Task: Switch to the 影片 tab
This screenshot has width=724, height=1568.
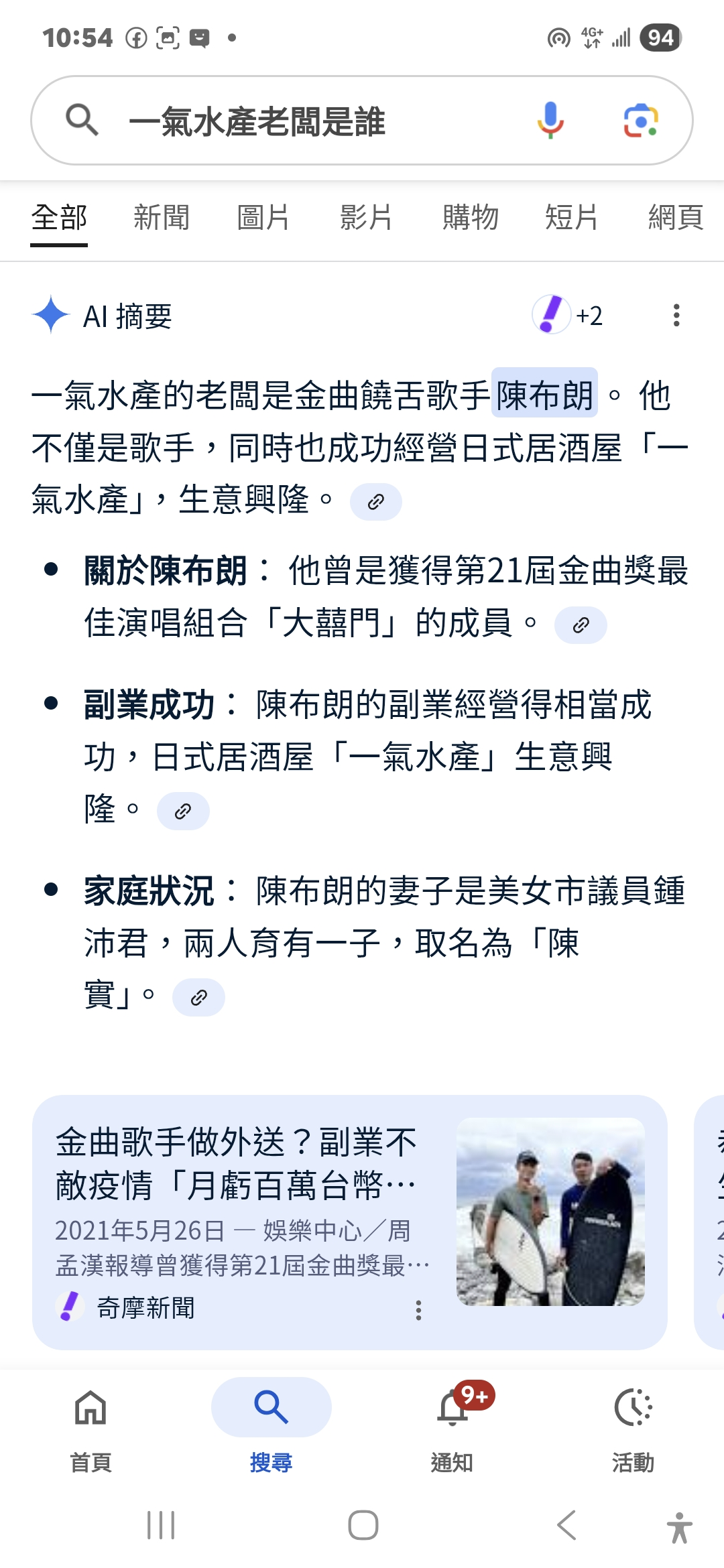Action: coord(365,218)
